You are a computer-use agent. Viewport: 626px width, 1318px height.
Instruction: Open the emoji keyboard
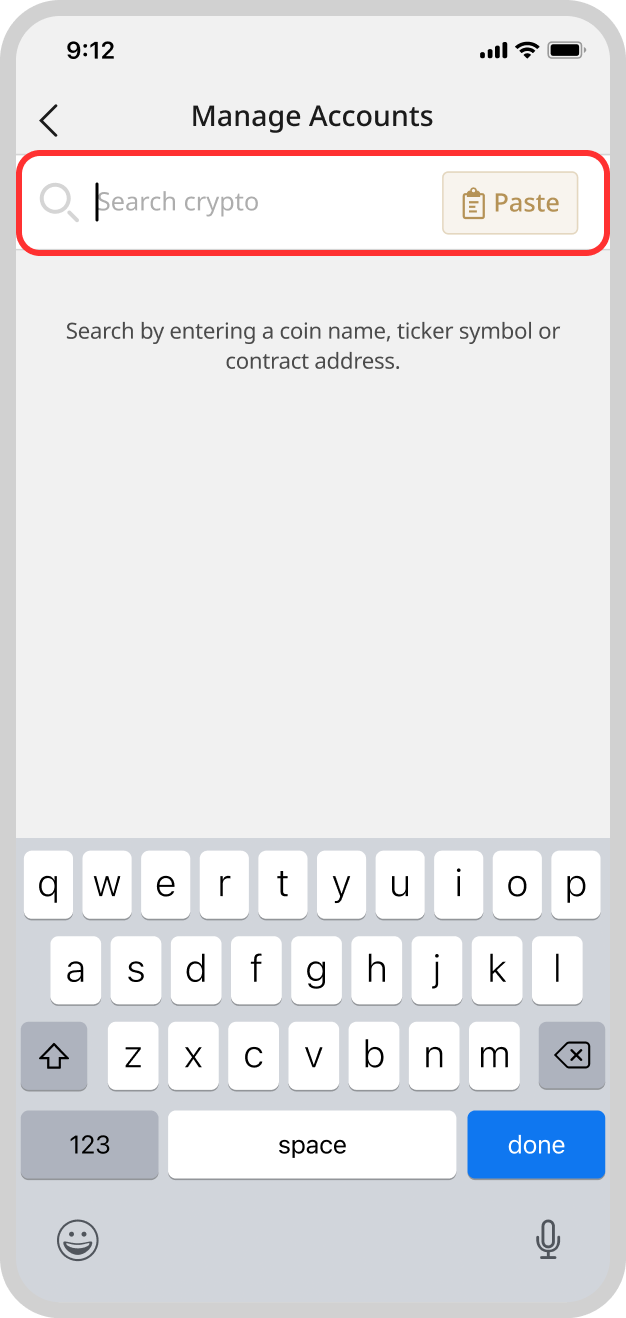tap(78, 1241)
